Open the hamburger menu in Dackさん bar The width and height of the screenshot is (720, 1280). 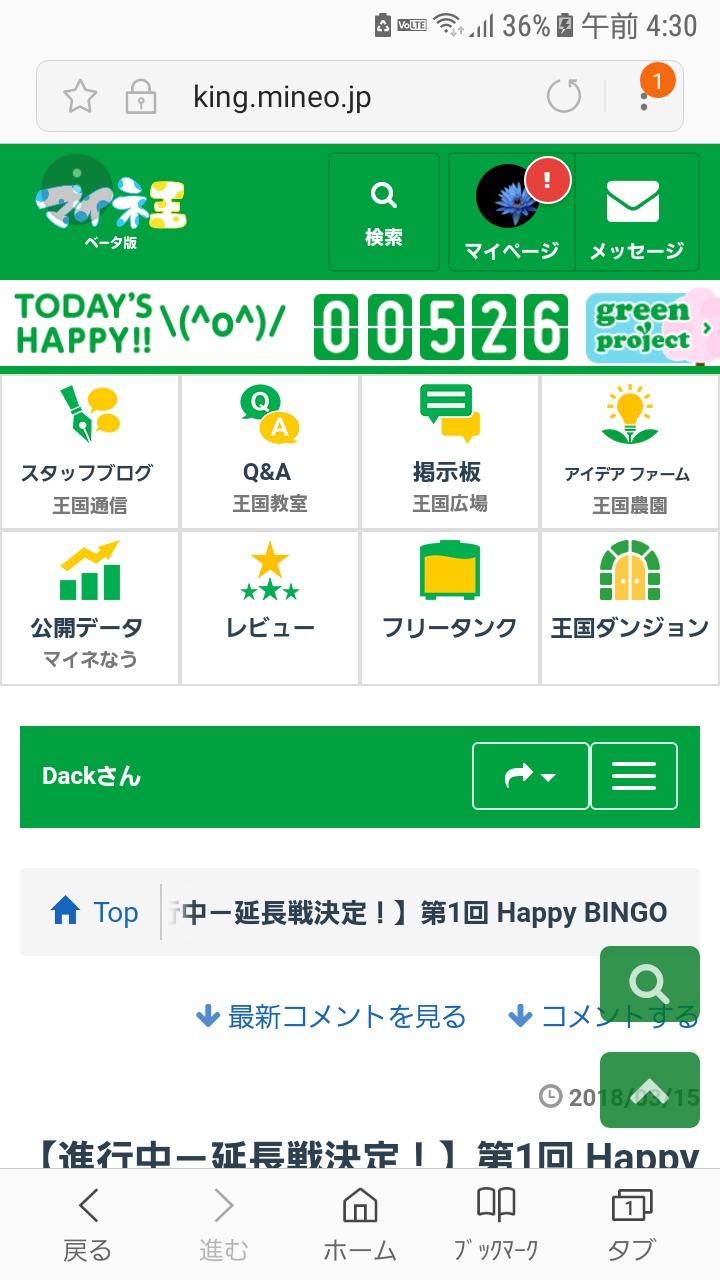tap(634, 776)
